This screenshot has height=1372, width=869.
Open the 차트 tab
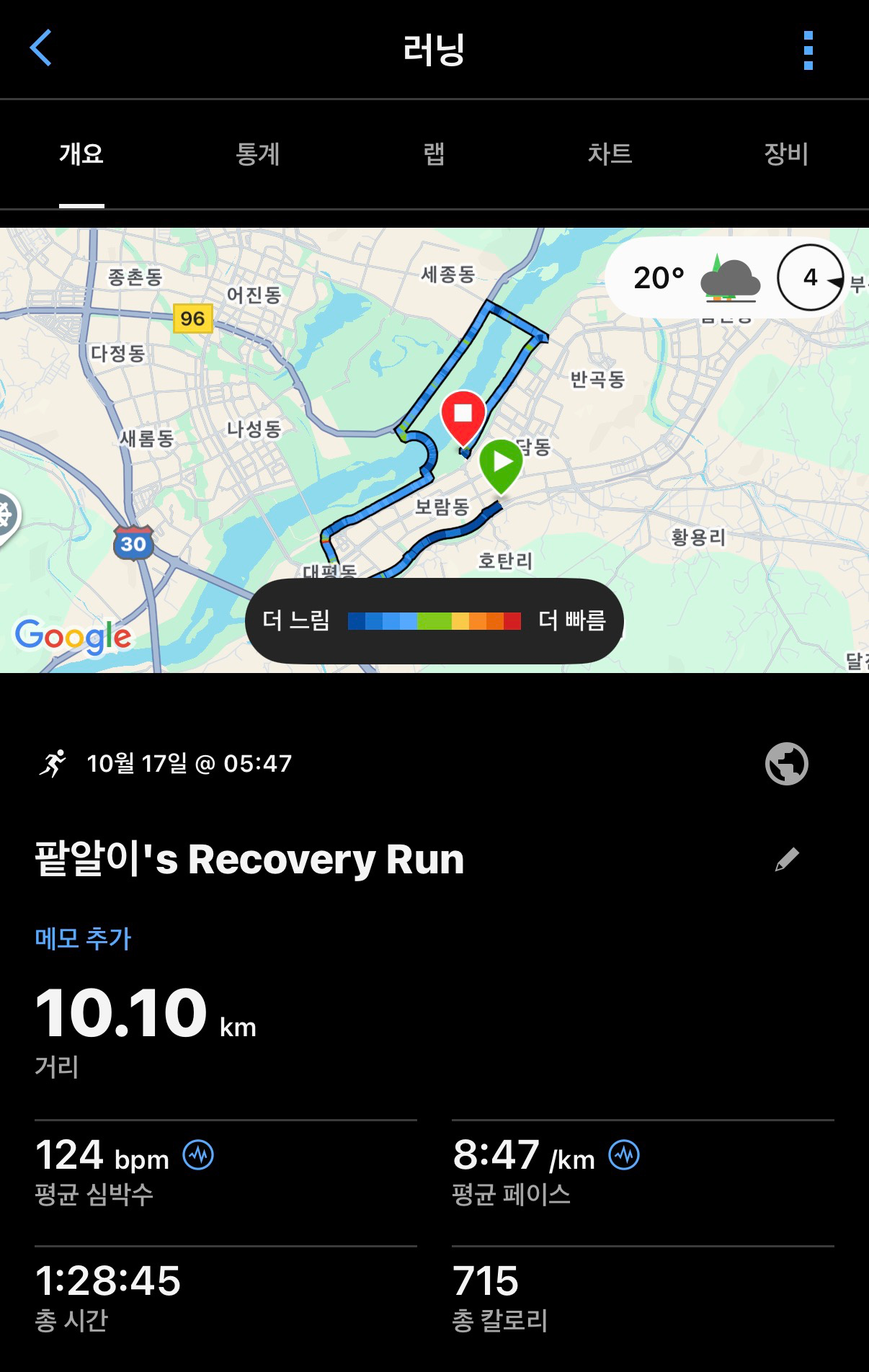610,153
